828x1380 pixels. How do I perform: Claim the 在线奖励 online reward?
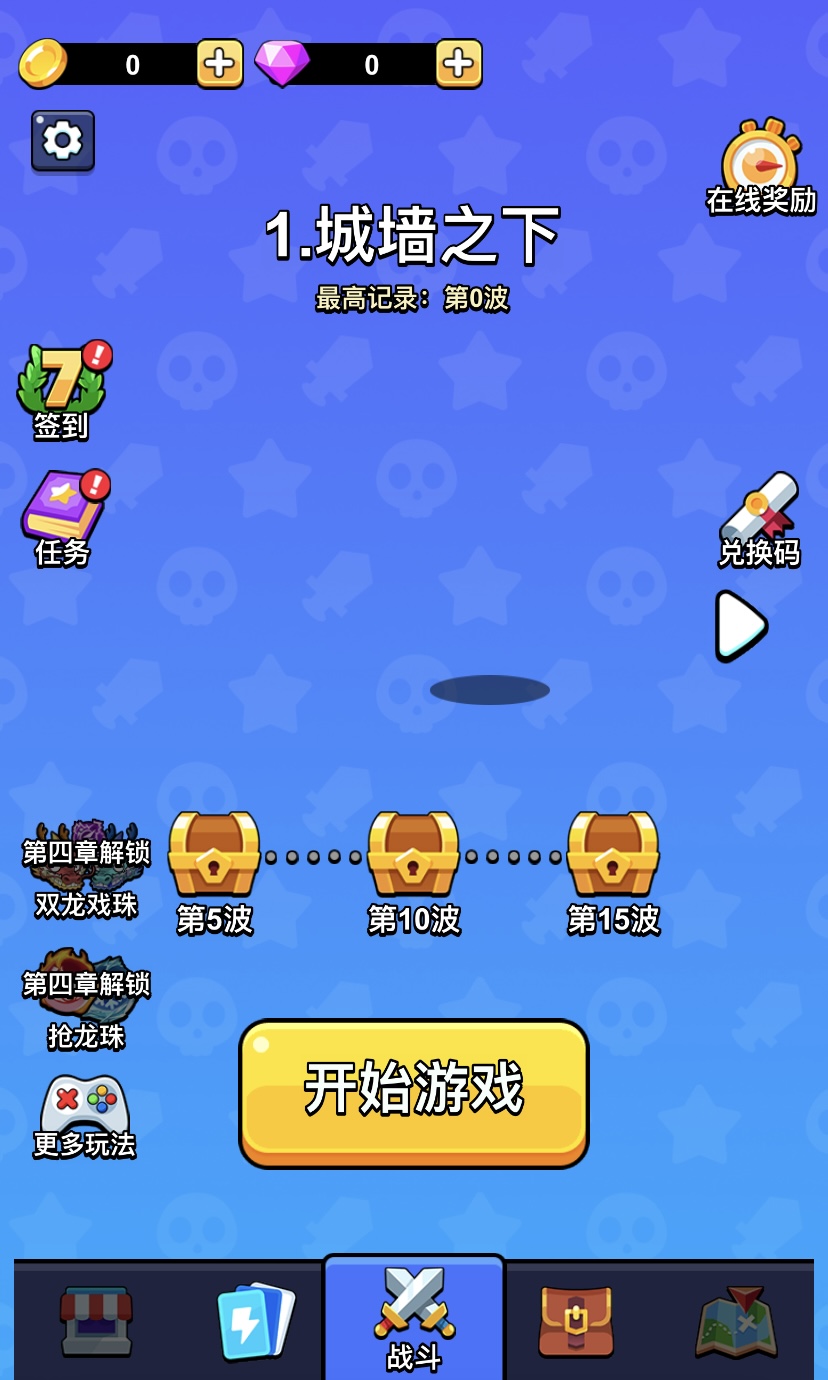[x=761, y=167]
